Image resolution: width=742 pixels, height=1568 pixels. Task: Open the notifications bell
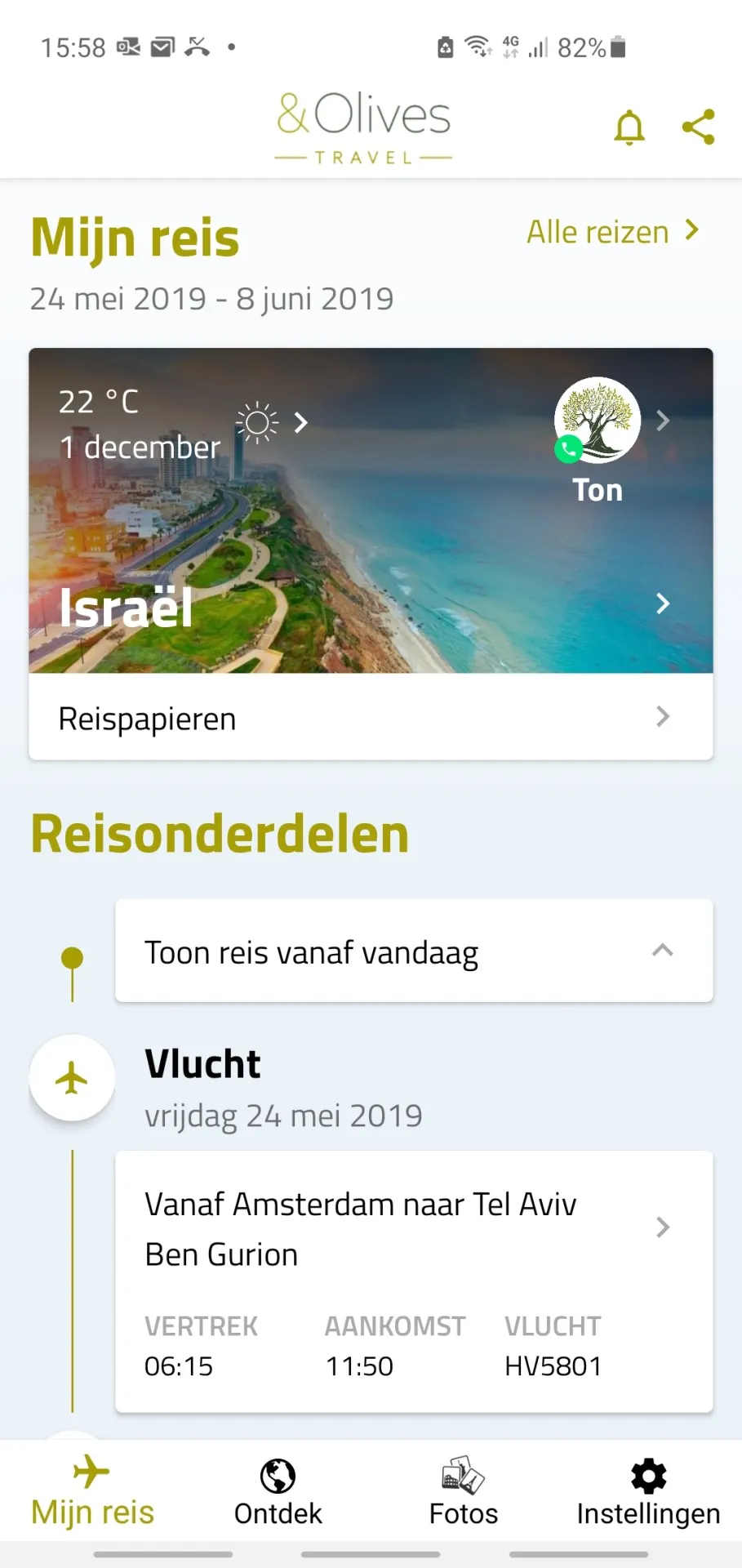(629, 127)
